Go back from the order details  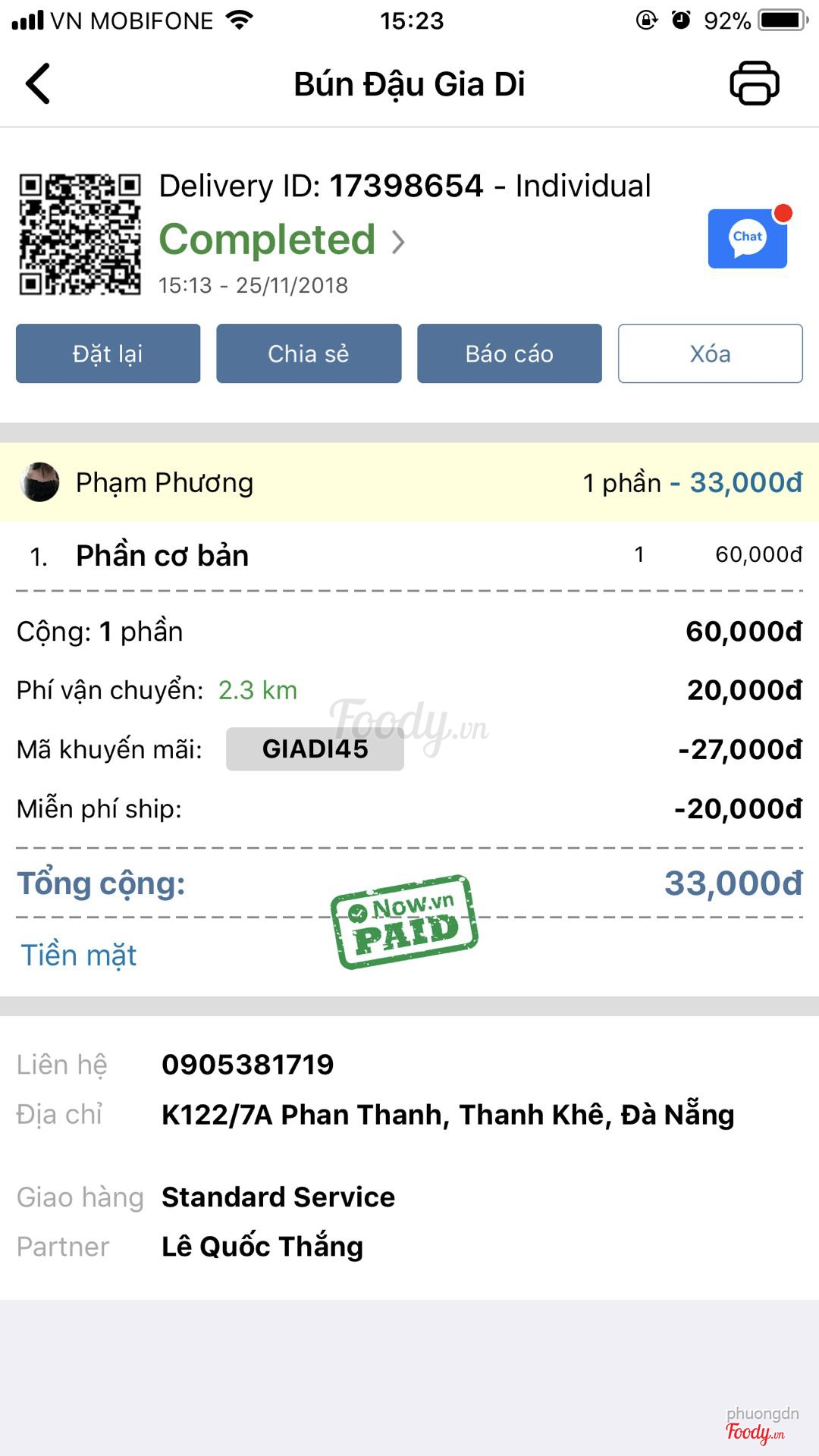click(38, 83)
